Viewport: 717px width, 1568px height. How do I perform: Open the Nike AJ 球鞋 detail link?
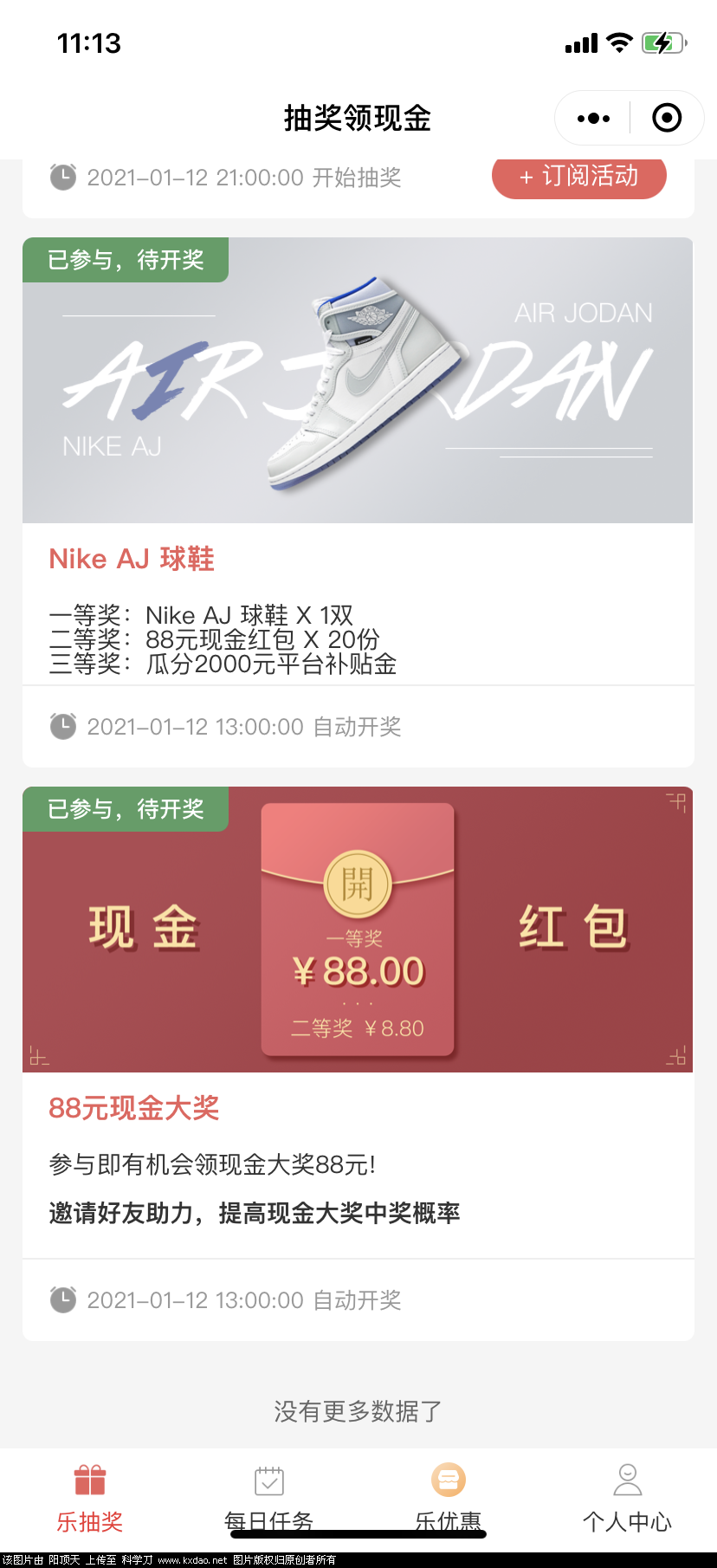tap(130, 559)
